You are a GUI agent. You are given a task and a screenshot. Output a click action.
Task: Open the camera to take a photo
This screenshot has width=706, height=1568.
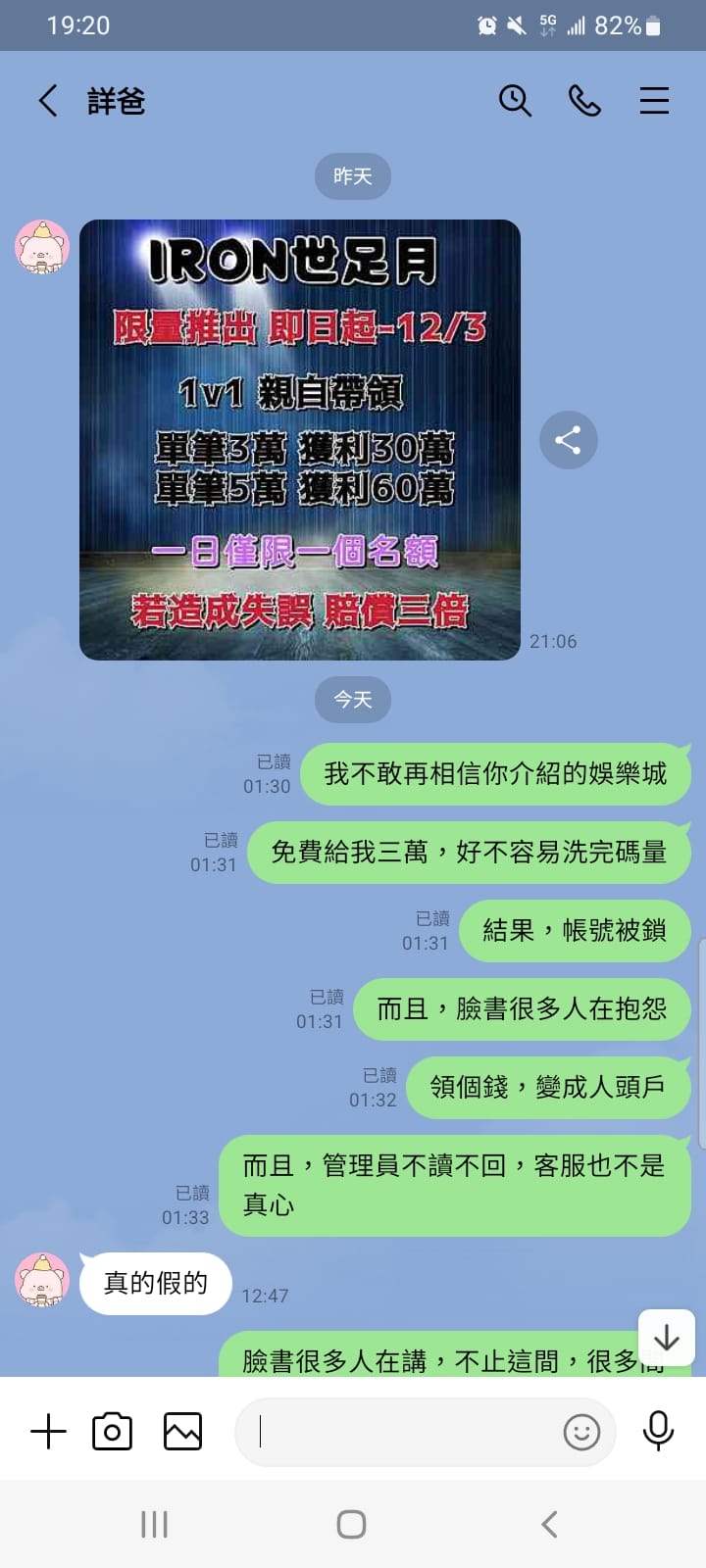112,1432
